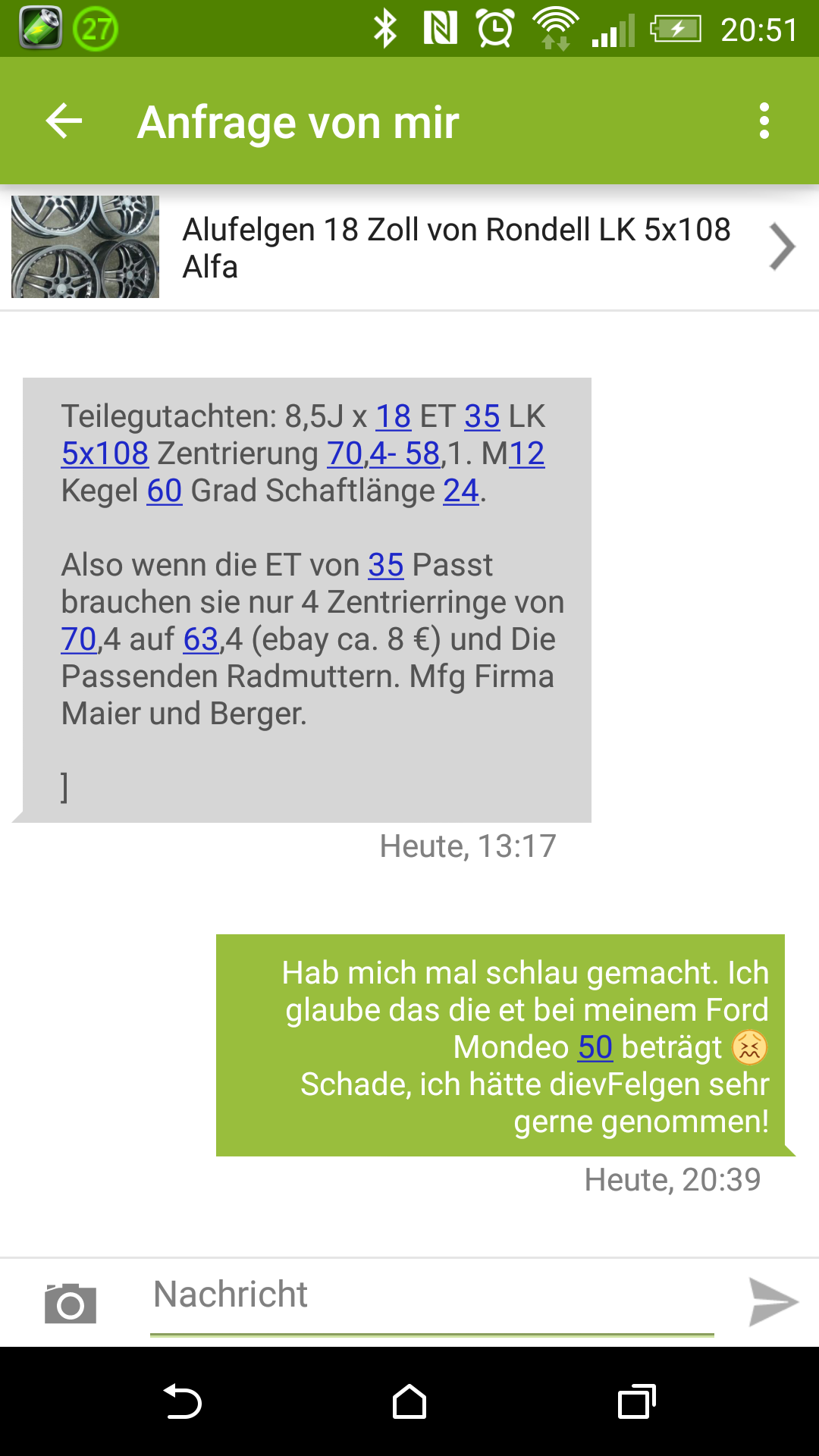
Task: Send the message
Action: (772, 1301)
